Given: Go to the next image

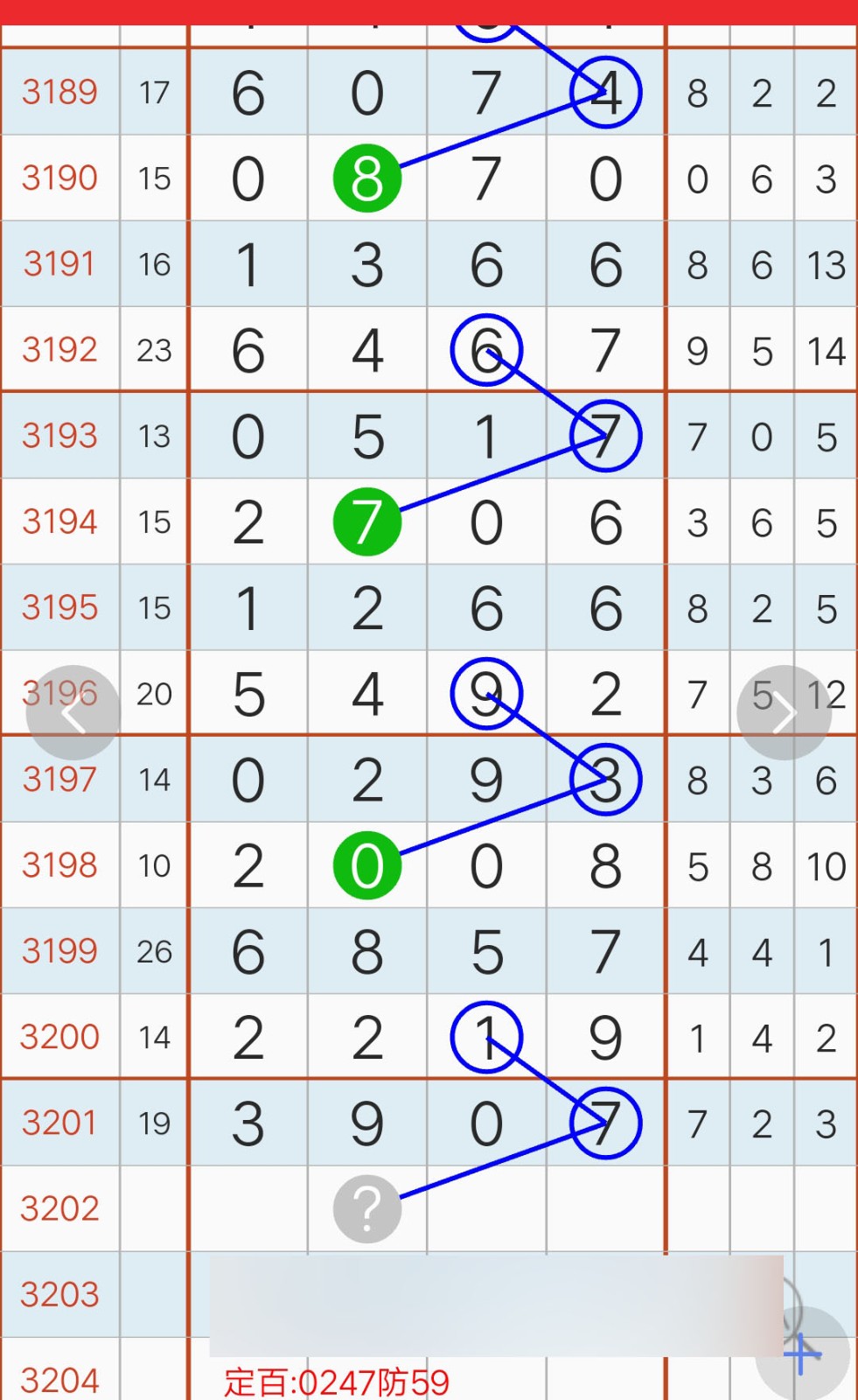Looking at the screenshot, I should (x=784, y=713).
